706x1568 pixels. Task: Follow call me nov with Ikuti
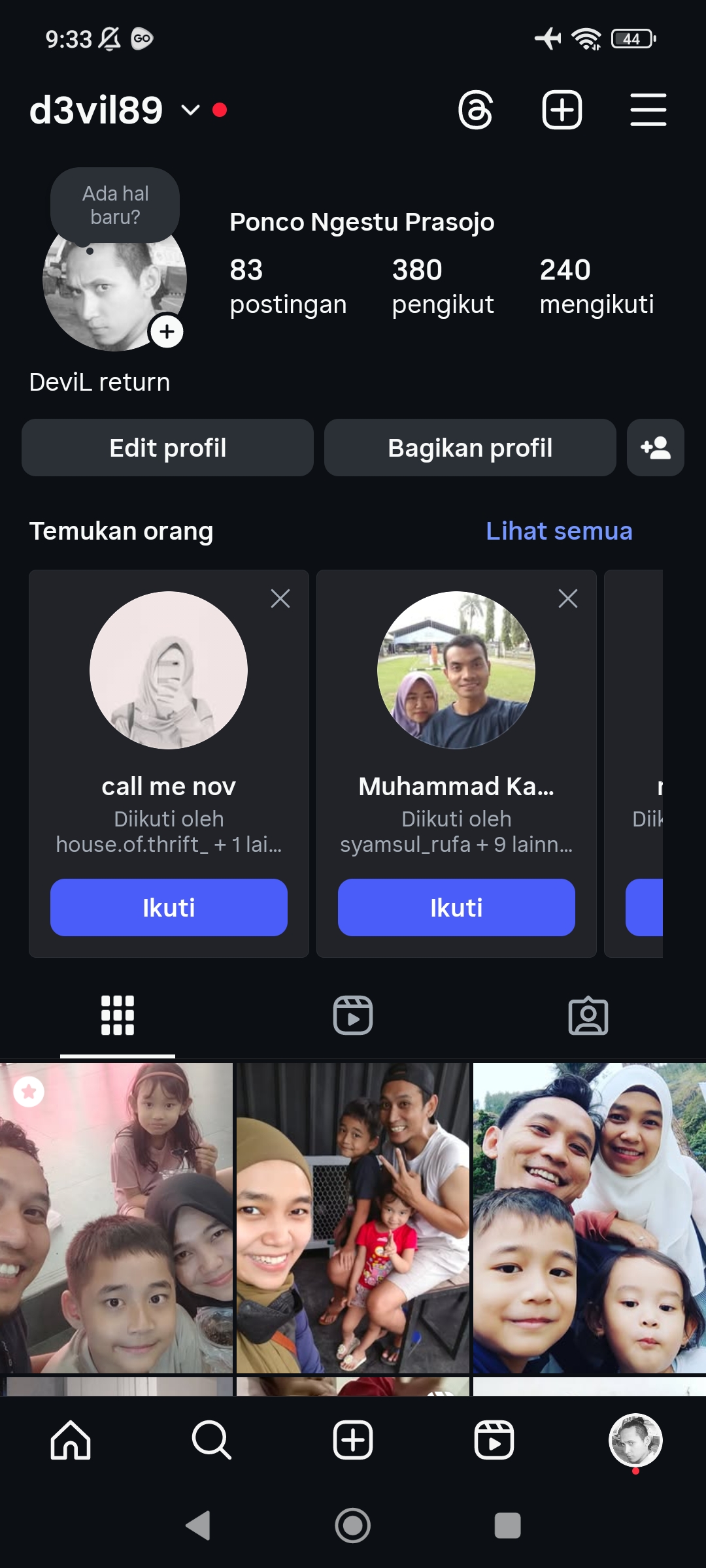(169, 907)
